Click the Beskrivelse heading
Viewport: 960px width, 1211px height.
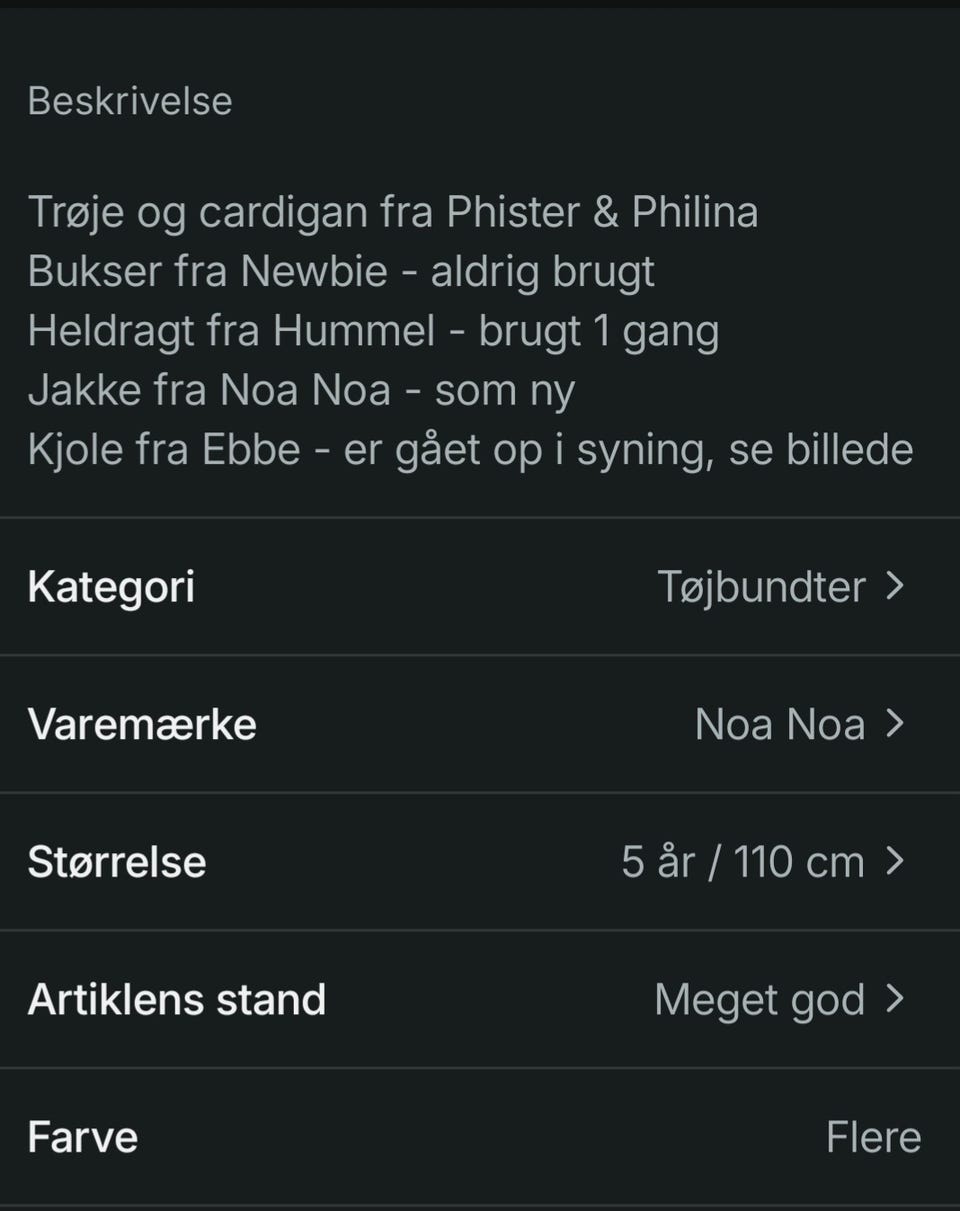click(x=130, y=100)
